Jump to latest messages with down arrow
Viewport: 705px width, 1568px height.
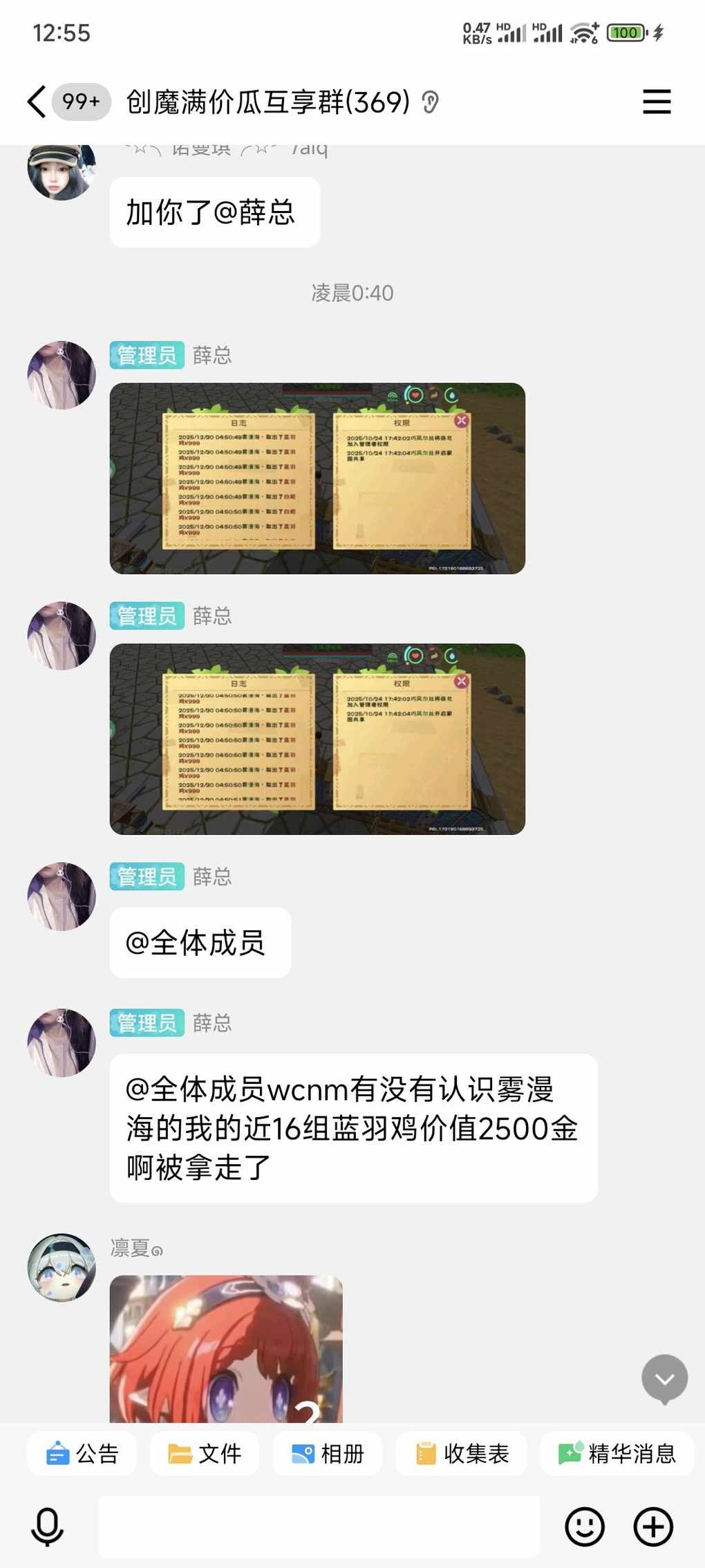click(x=664, y=1378)
